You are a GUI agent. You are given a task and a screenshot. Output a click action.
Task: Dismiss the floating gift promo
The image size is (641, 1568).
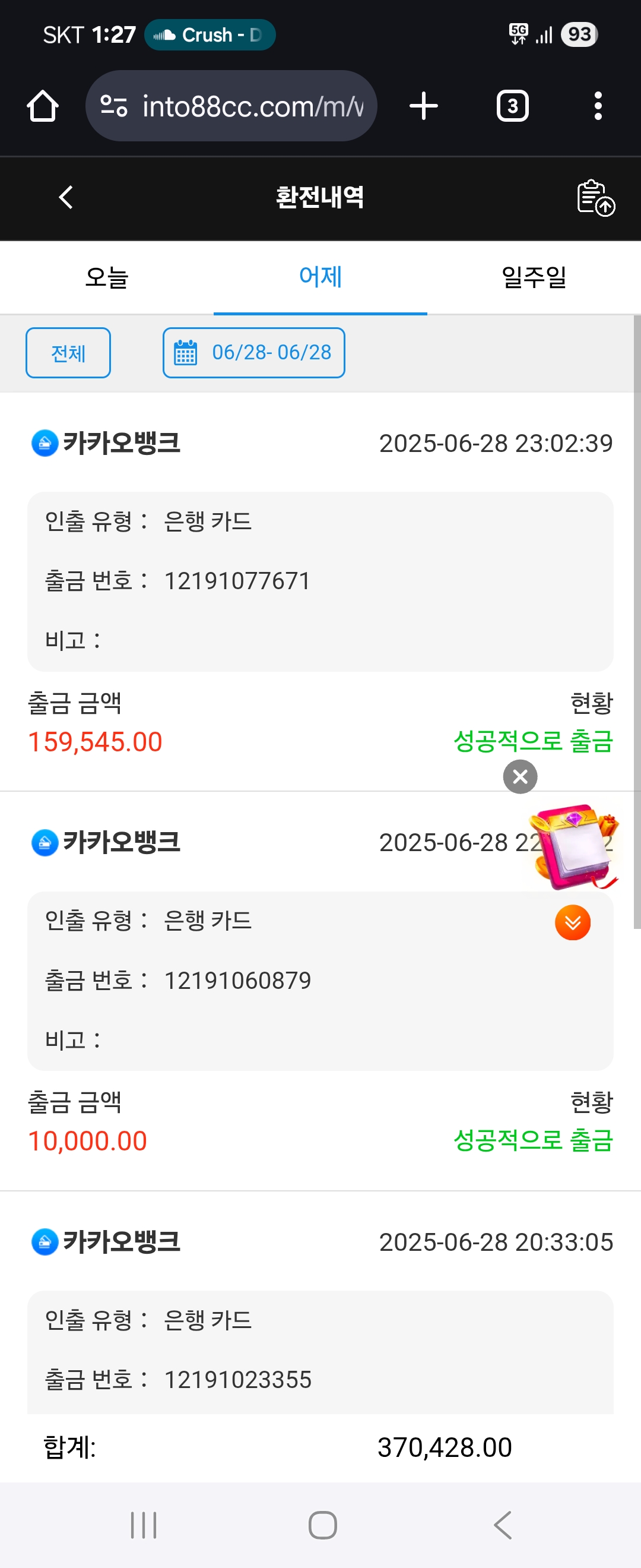click(520, 777)
